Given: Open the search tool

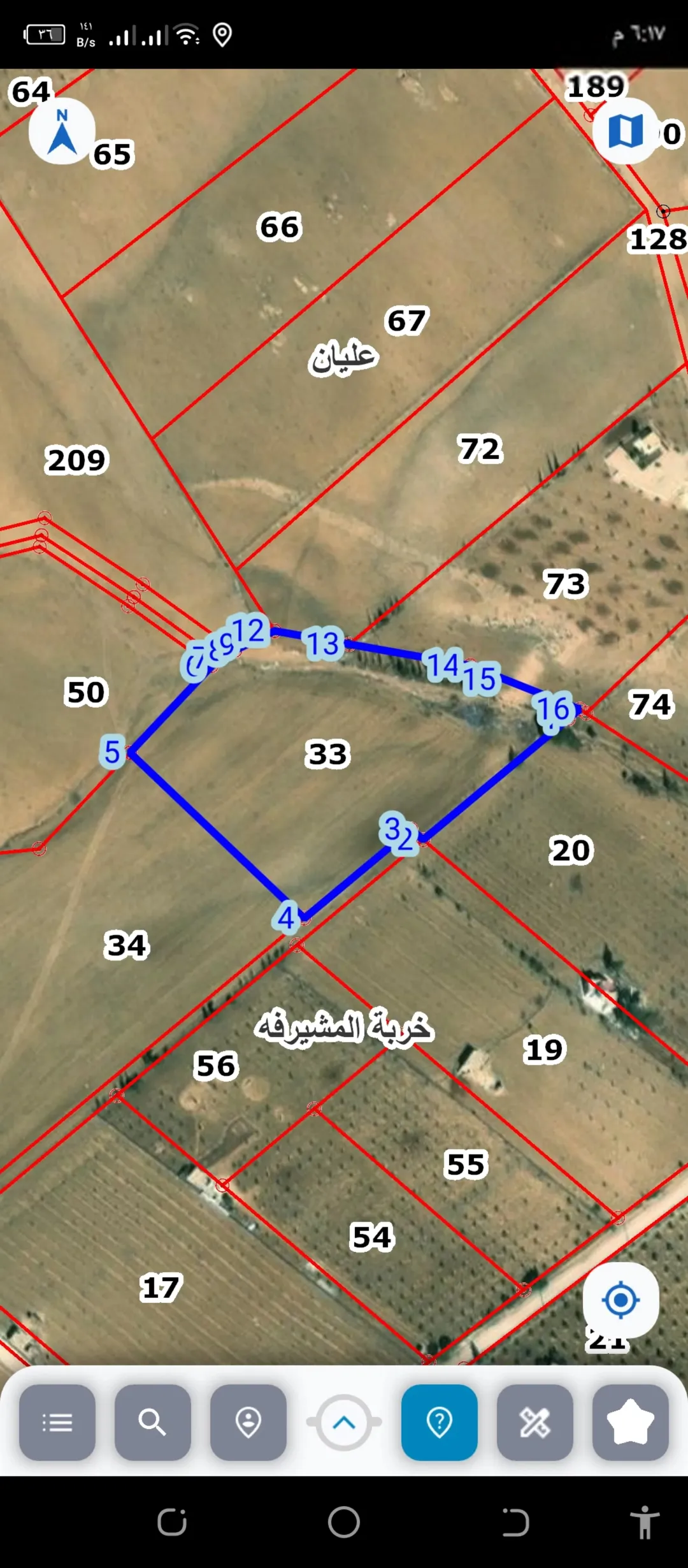Looking at the screenshot, I should 153,1422.
